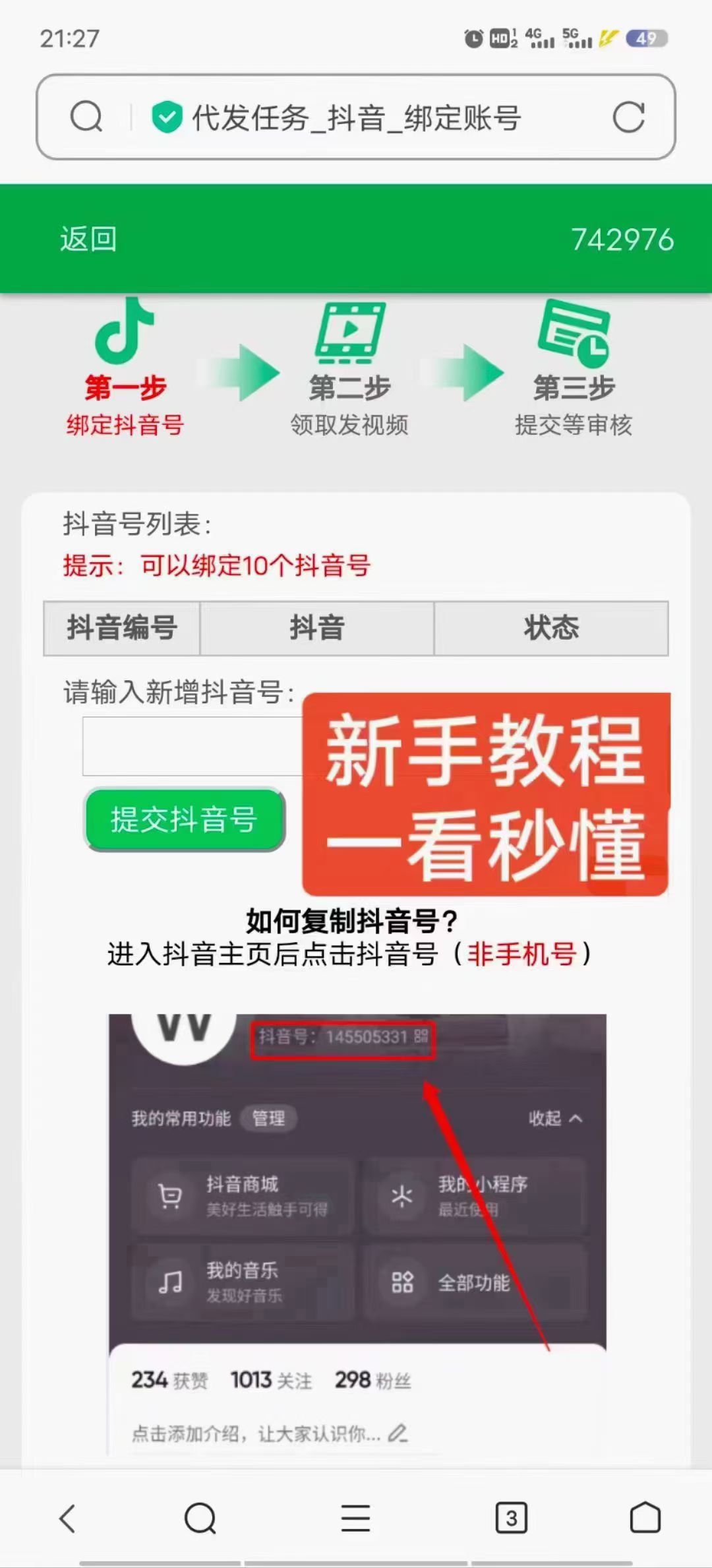712x1568 pixels.
Task: Open the browser address bar search icon
Action: (86, 117)
